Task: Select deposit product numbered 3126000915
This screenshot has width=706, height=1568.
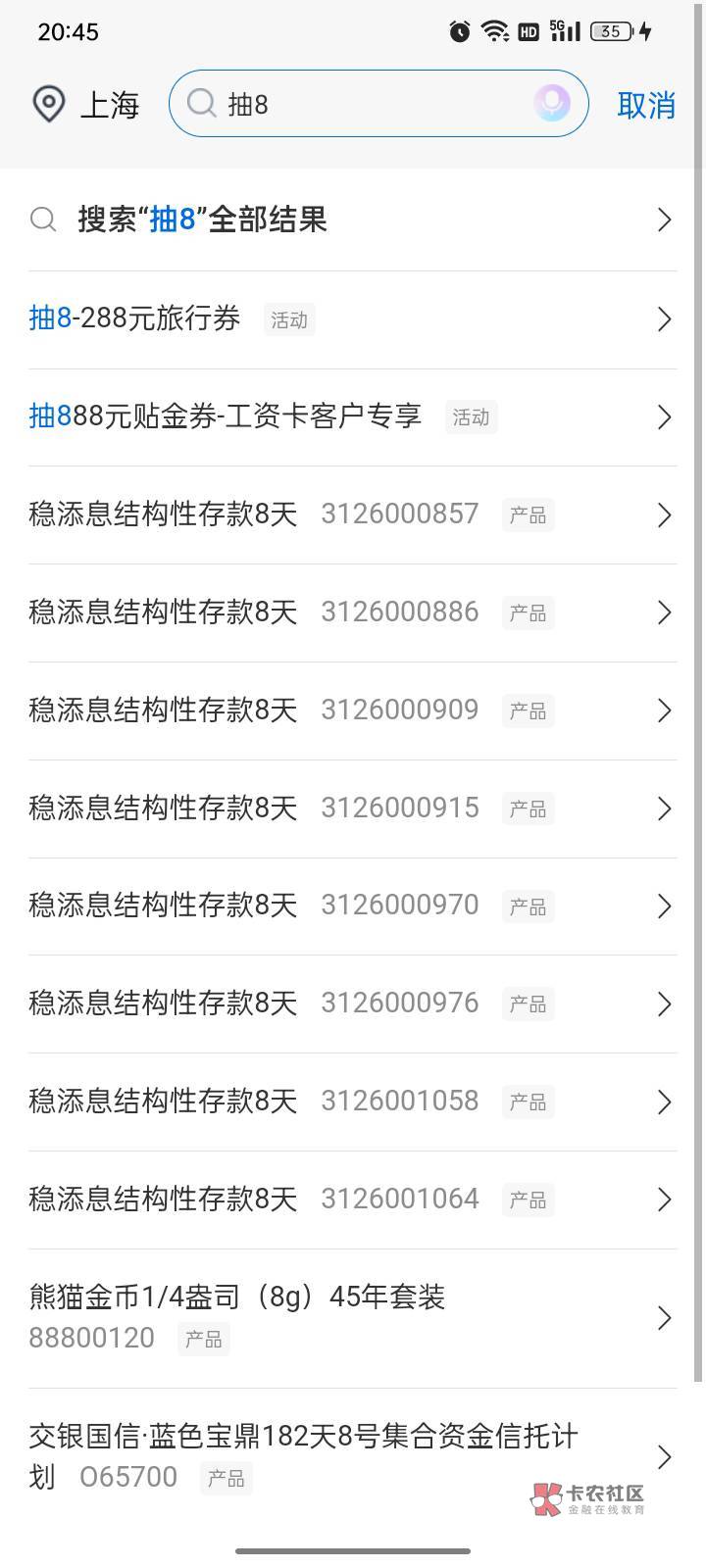Action: [x=353, y=808]
